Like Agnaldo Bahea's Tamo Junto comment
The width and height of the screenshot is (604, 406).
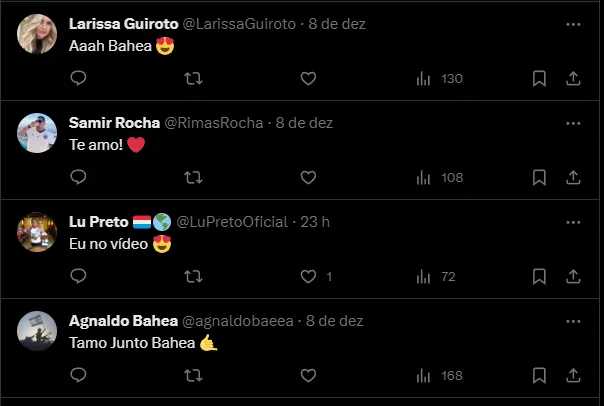click(x=308, y=376)
